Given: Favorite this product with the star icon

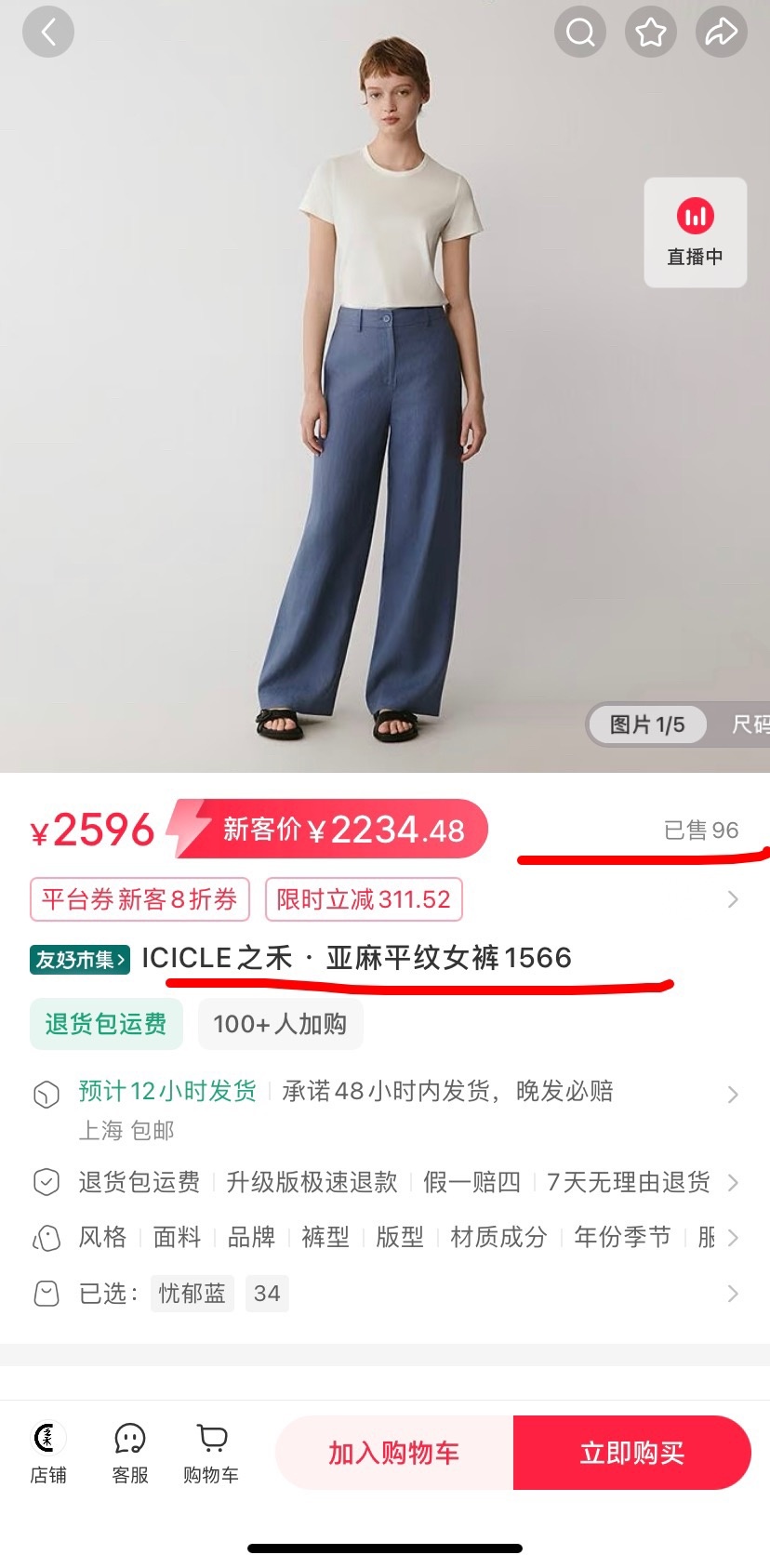Looking at the screenshot, I should 651,33.
